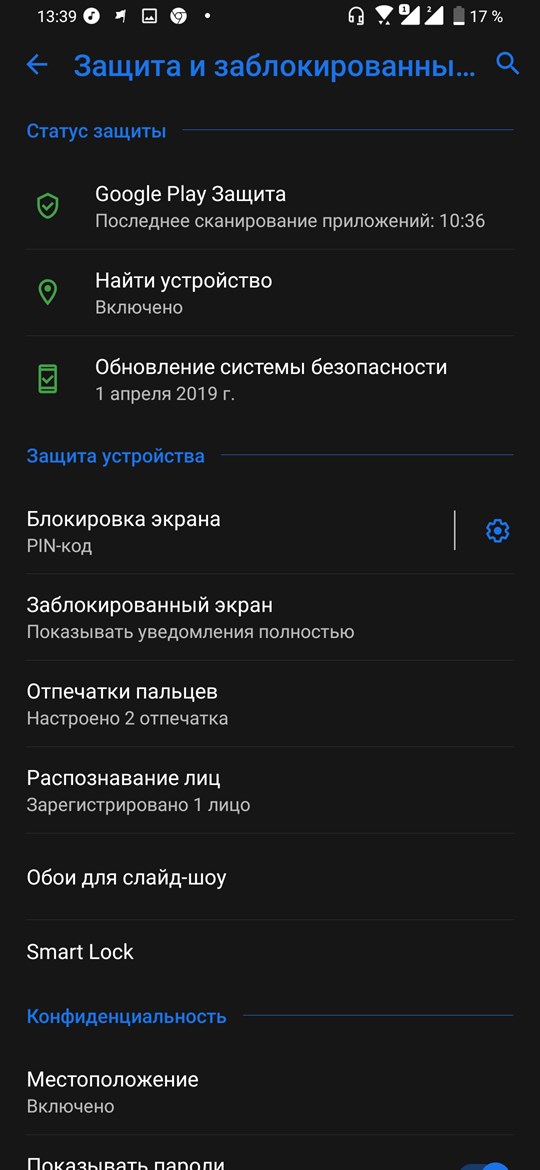Open Найти устройство settings

pos(270,292)
